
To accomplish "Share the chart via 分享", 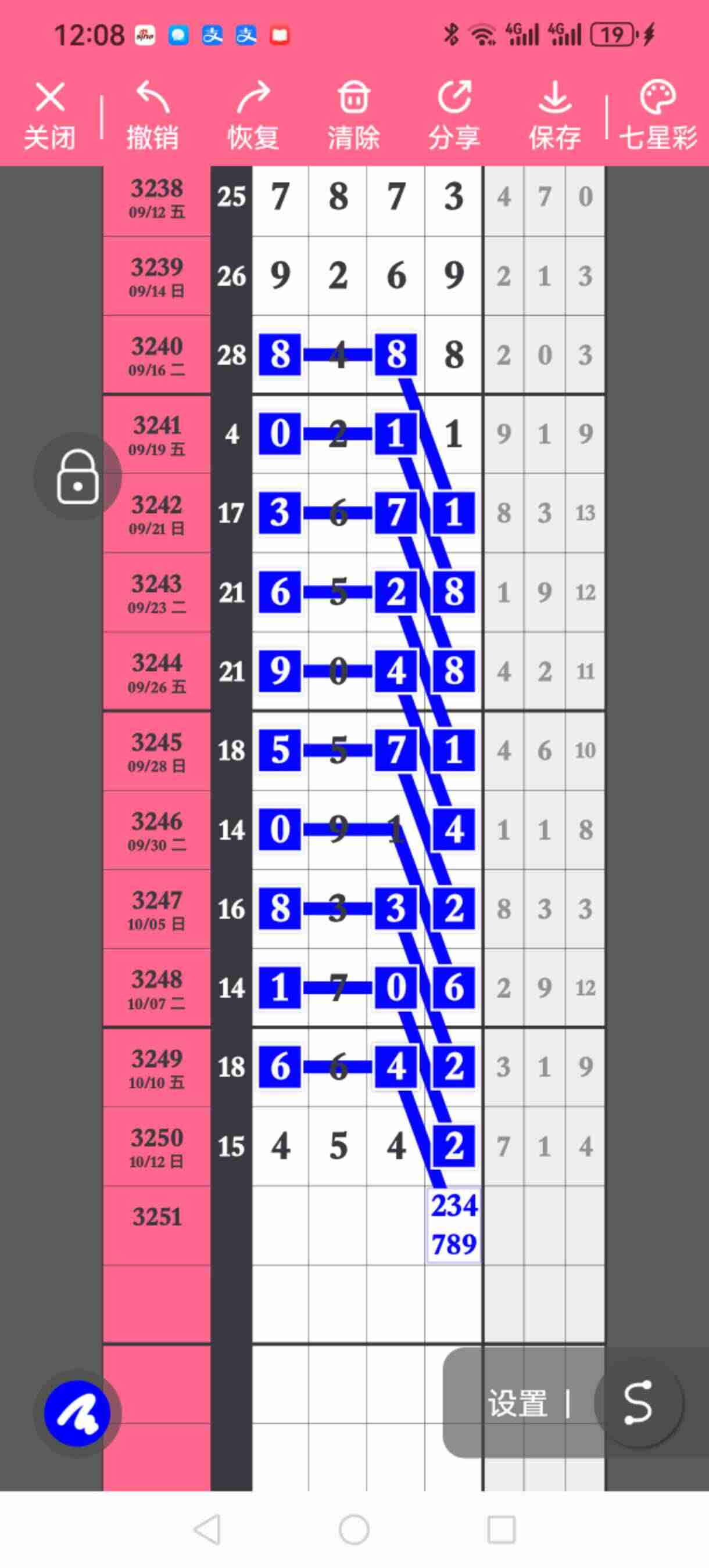I will tap(454, 114).
